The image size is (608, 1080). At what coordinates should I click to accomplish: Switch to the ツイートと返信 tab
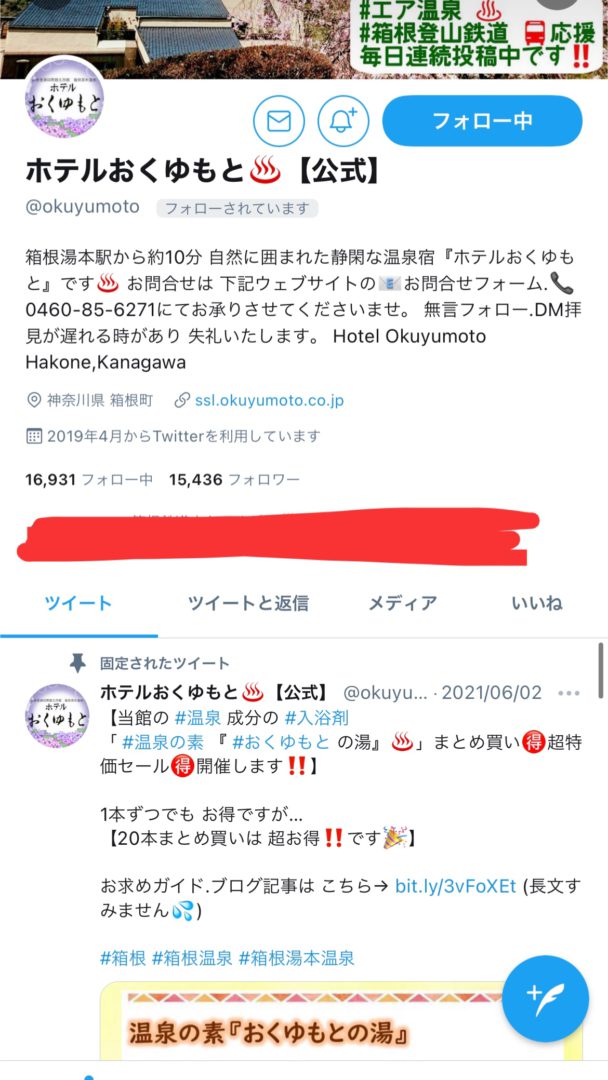point(248,603)
